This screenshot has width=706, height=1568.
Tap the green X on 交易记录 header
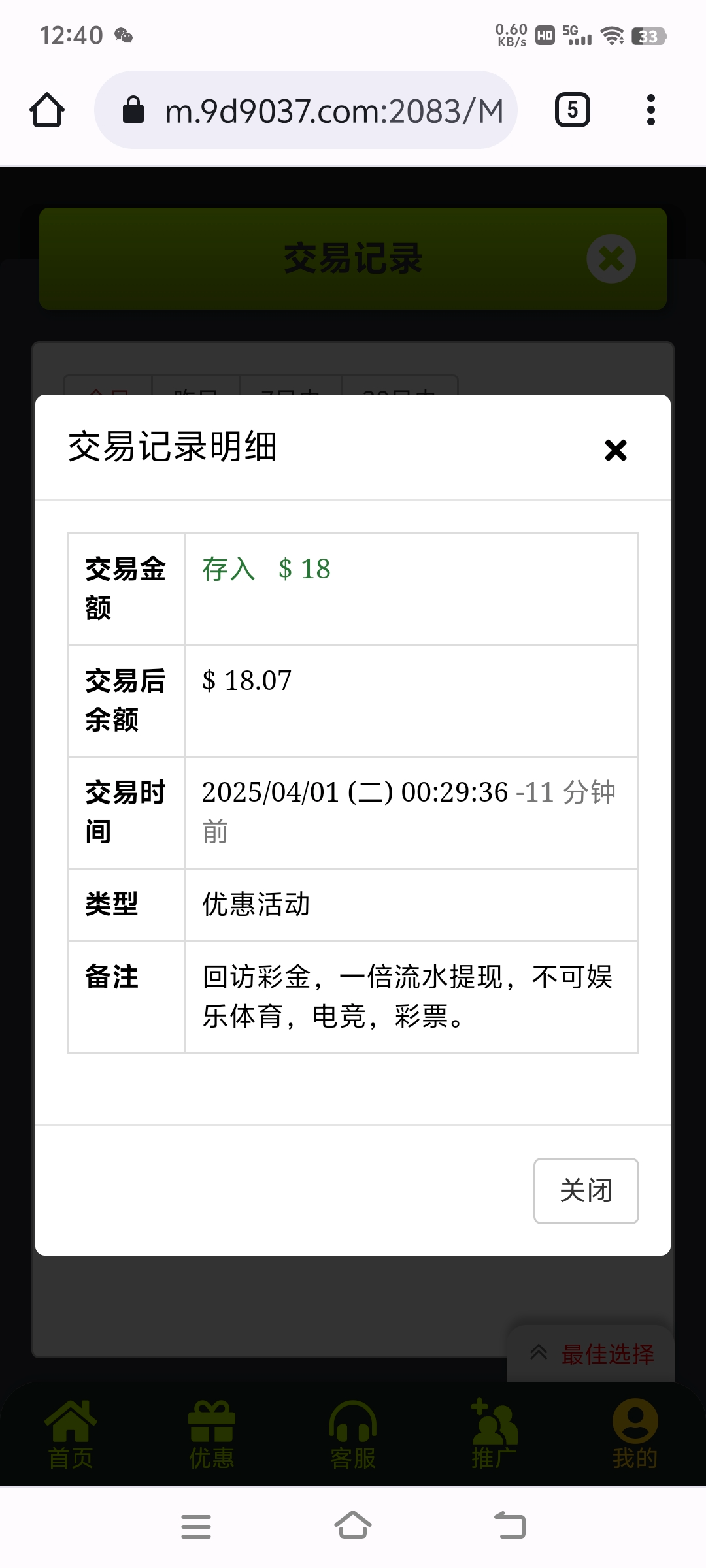pyautogui.click(x=611, y=258)
